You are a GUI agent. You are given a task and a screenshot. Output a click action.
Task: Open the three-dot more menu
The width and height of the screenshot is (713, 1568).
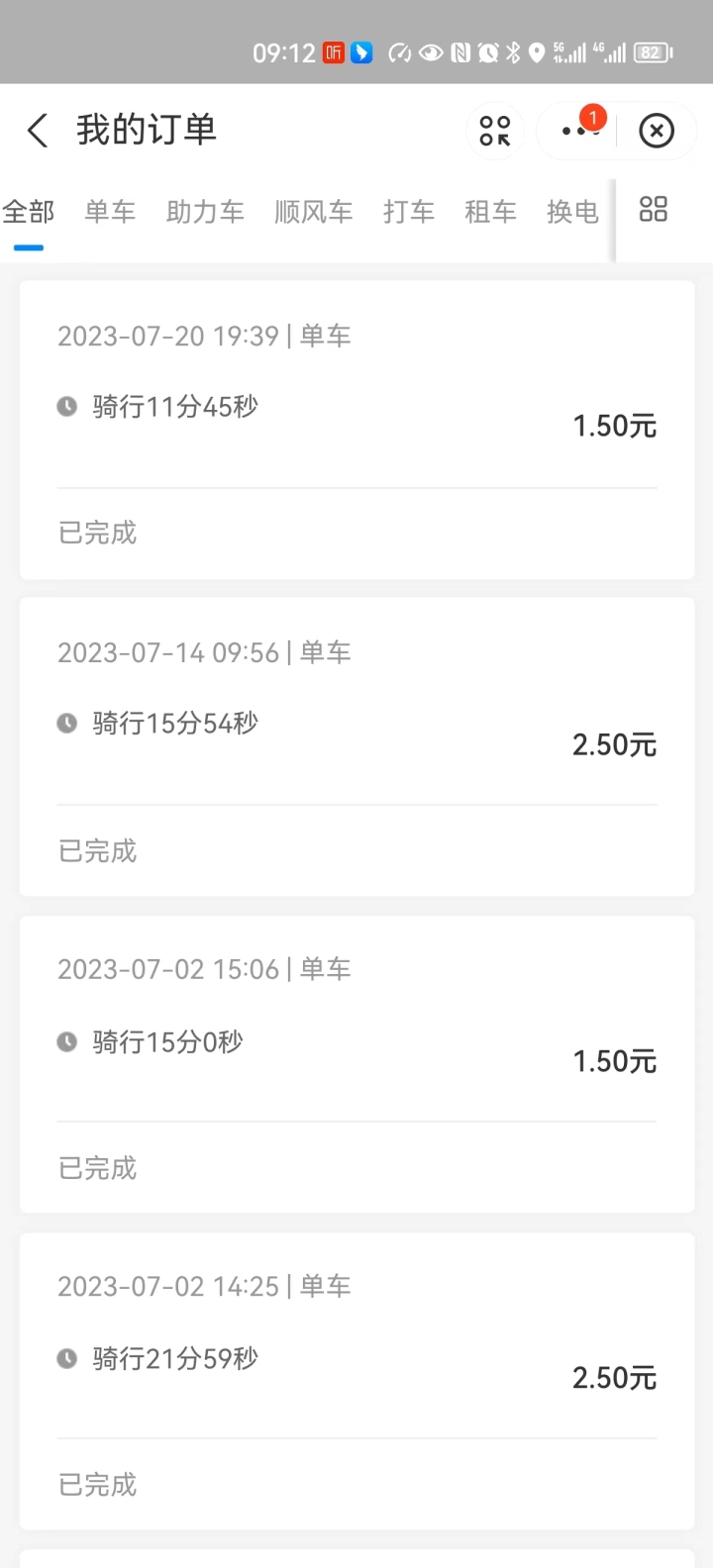579,131
